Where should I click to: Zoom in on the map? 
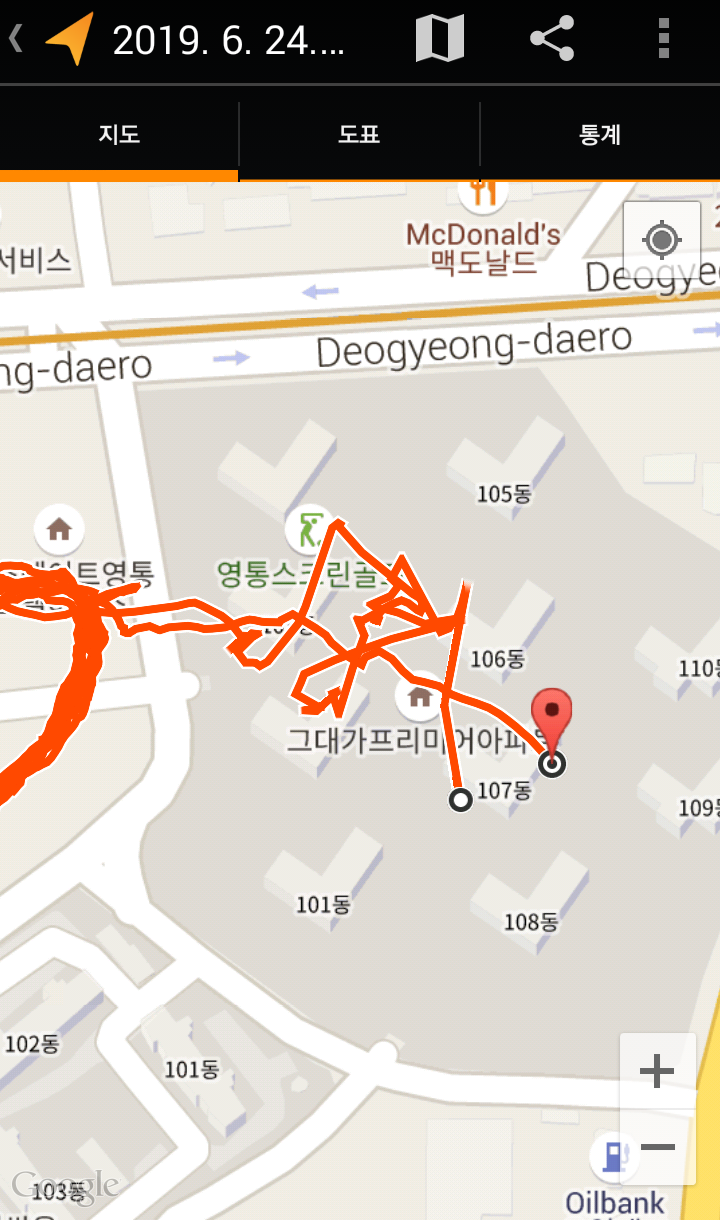coord(657,1072)
